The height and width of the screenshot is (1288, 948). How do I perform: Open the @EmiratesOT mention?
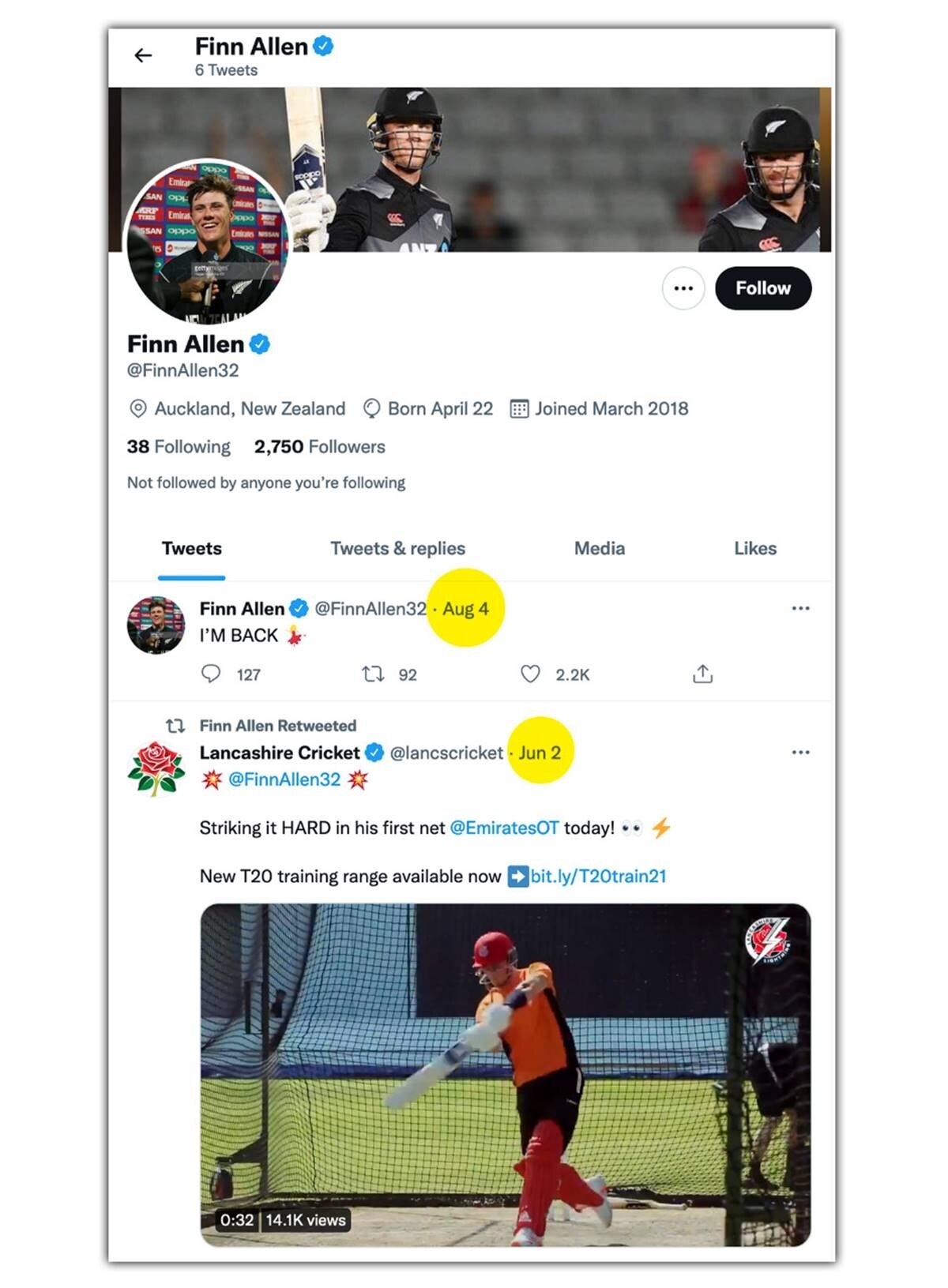click(504, 828)
